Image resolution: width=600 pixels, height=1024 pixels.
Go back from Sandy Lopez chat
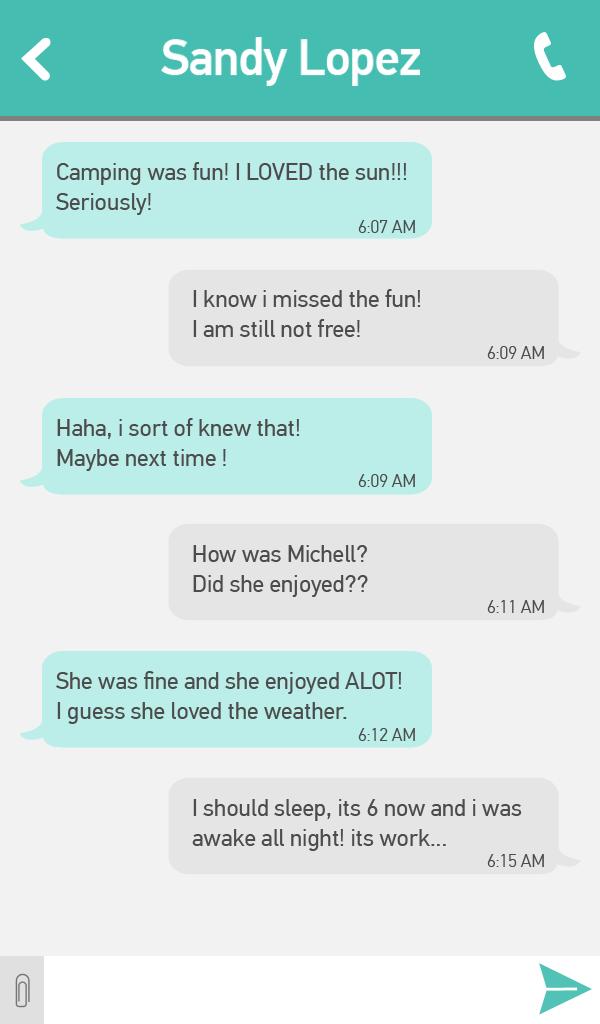coord(37,59)
